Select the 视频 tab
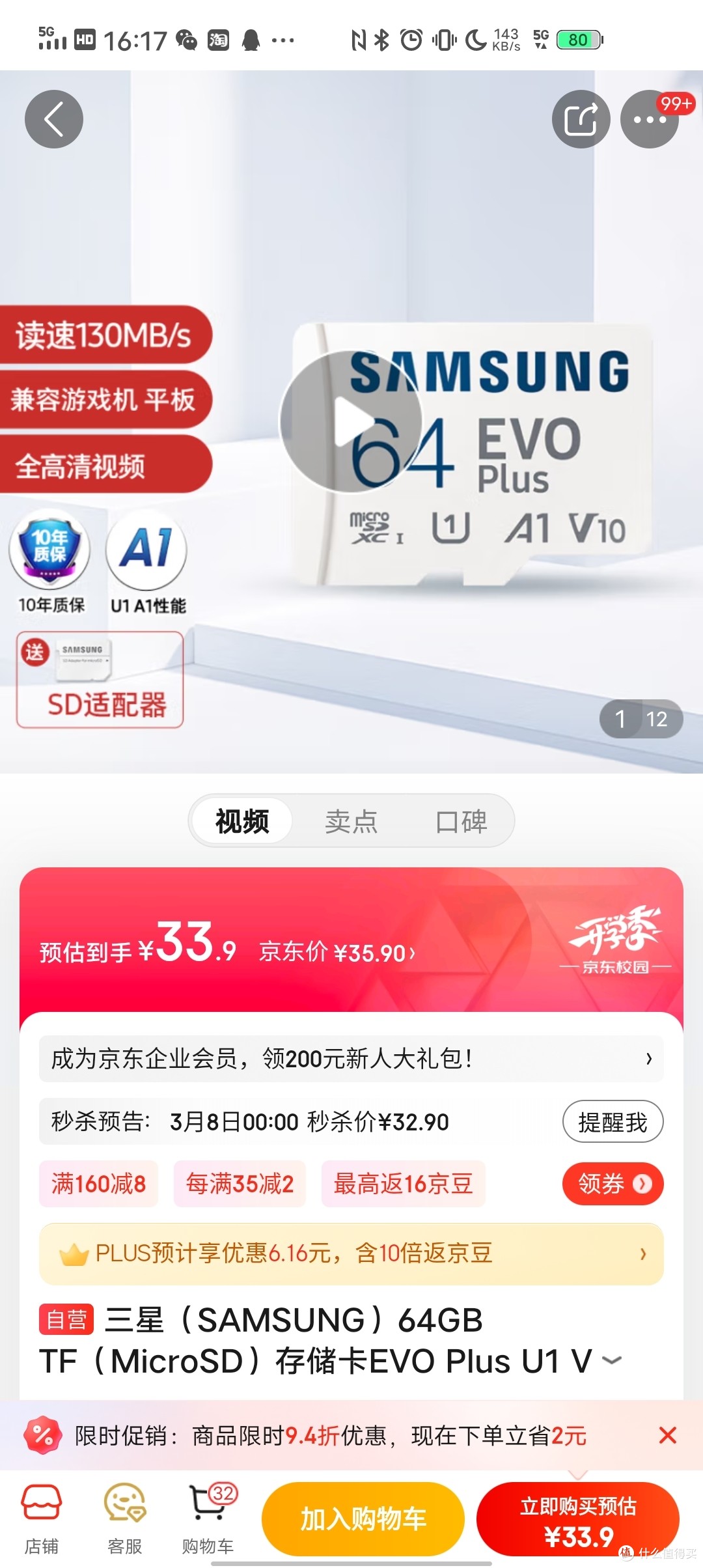 [242, 821]
